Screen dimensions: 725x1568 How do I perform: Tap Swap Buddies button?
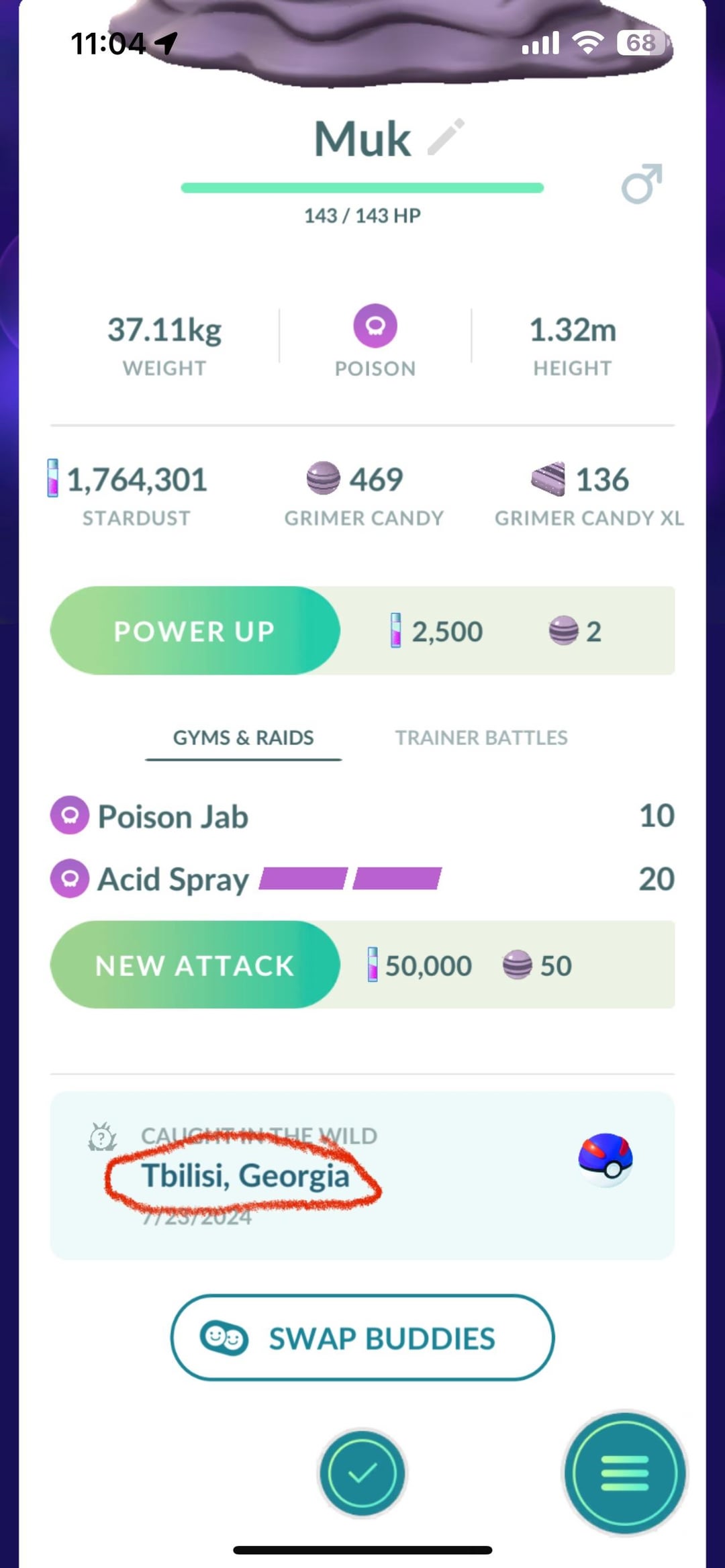pyautogui.click(x=362, y=1338)
